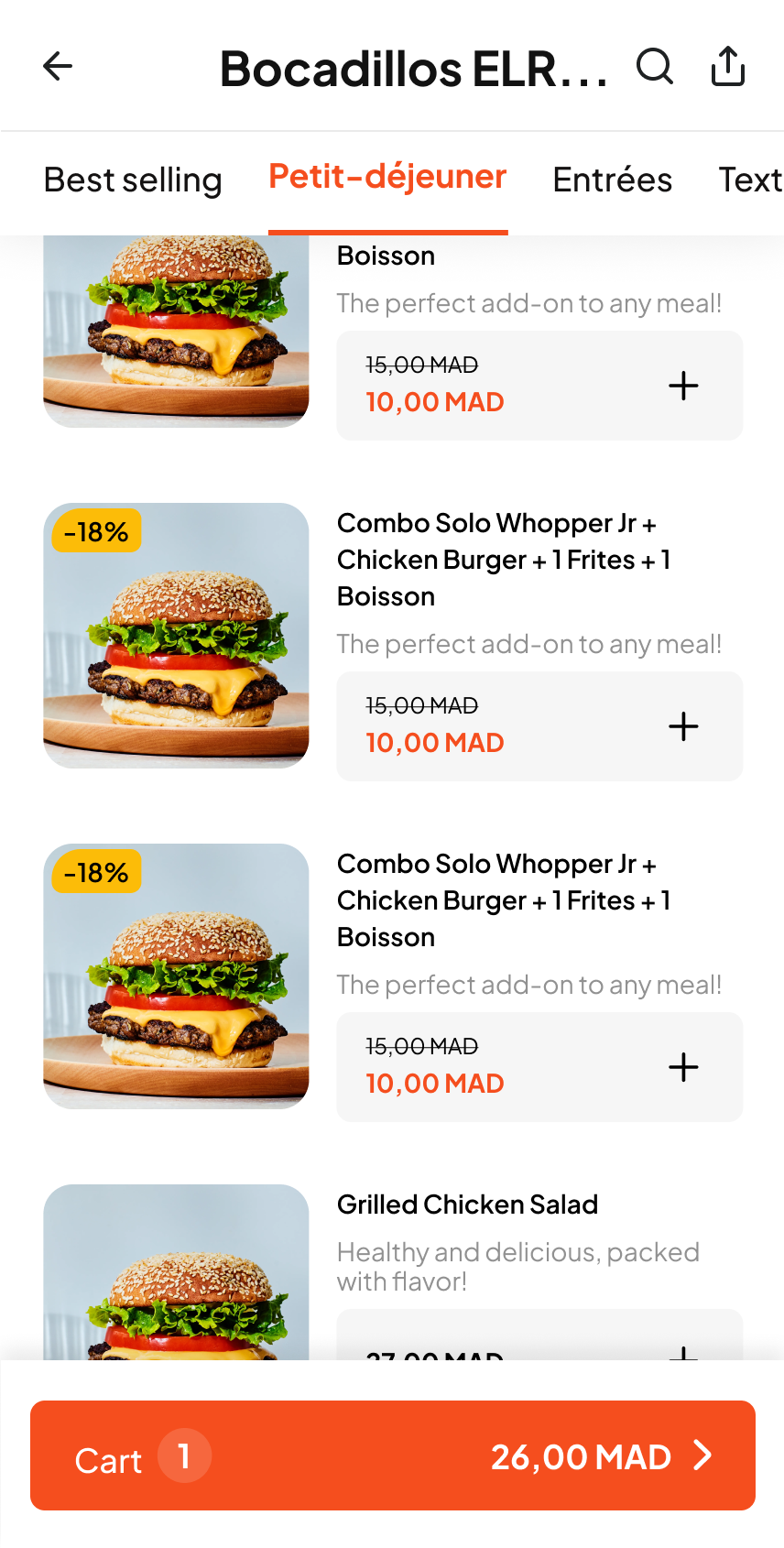Jump to the Entrées tab
Screen dimensions: 784x1548
tap(612, 180)
